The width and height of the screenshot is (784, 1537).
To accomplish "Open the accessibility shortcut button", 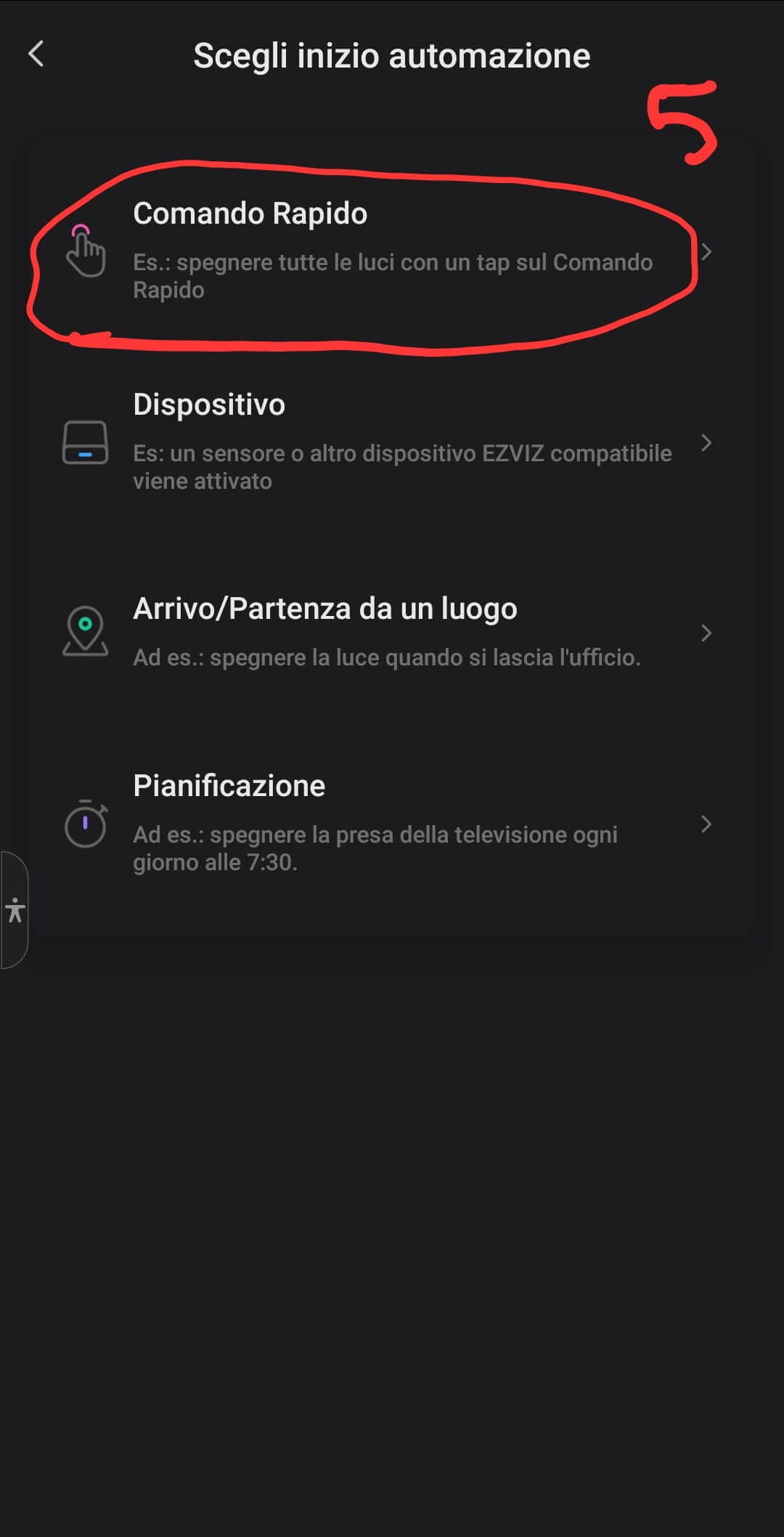I will tap(15, 909).
